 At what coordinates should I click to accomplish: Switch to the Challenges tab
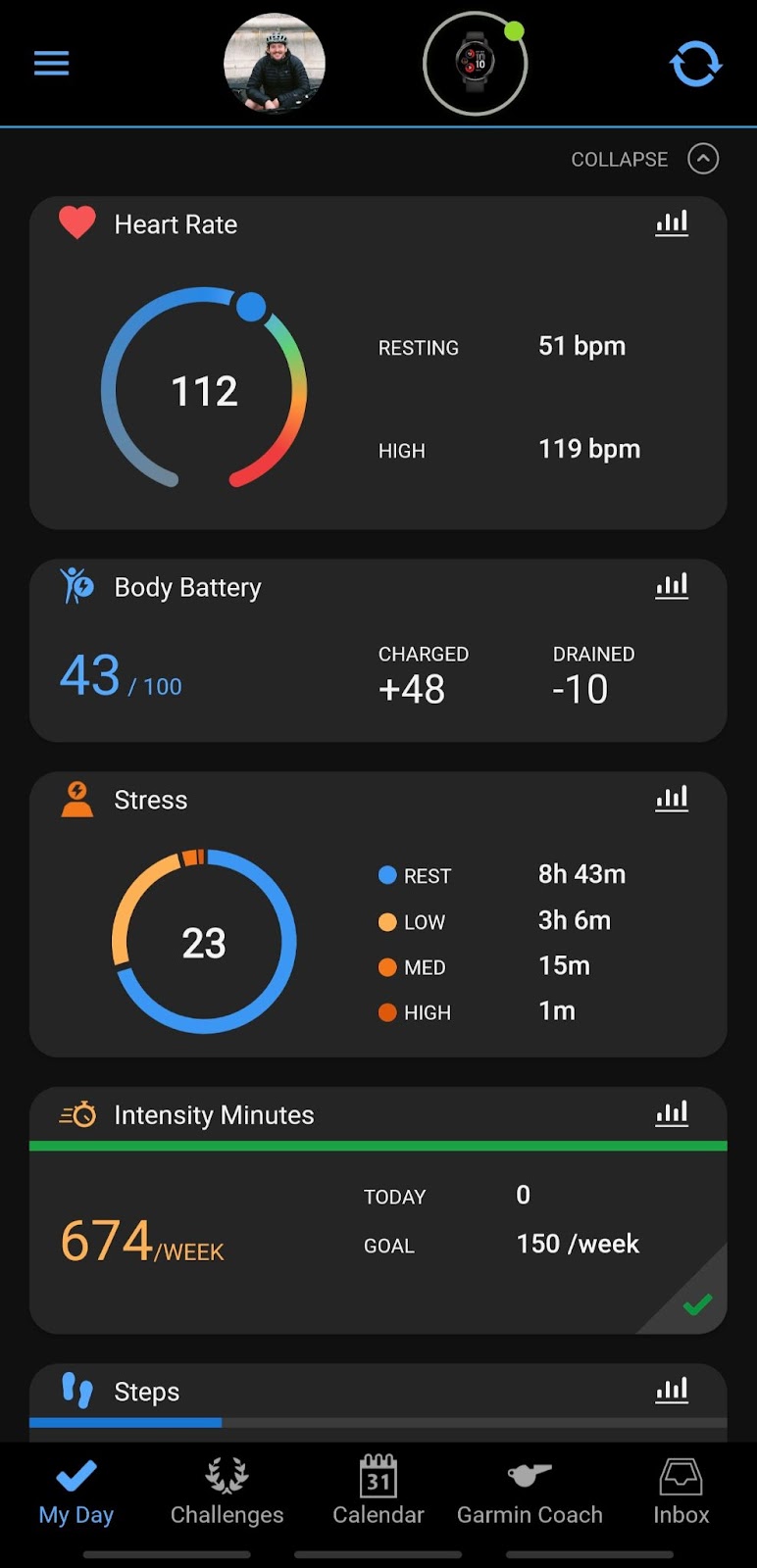(227, 1493)
